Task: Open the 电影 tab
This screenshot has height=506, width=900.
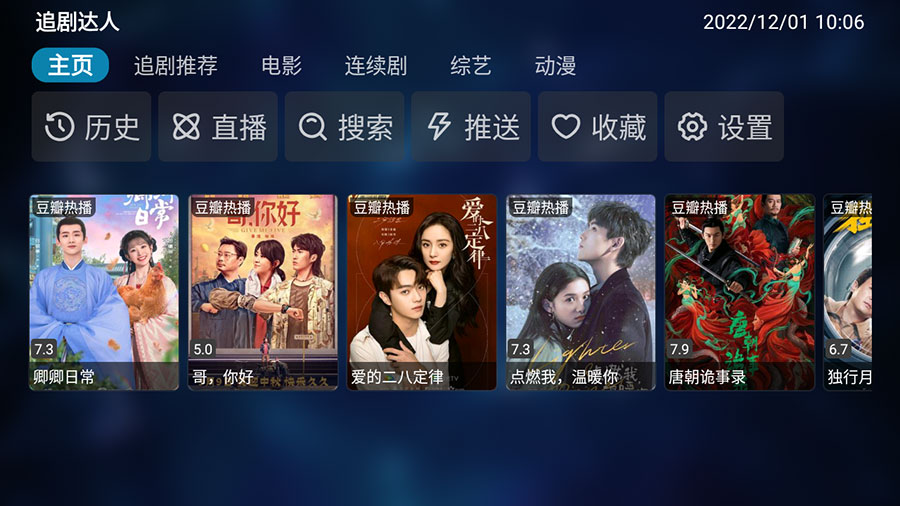Action: tap(281, 66)
